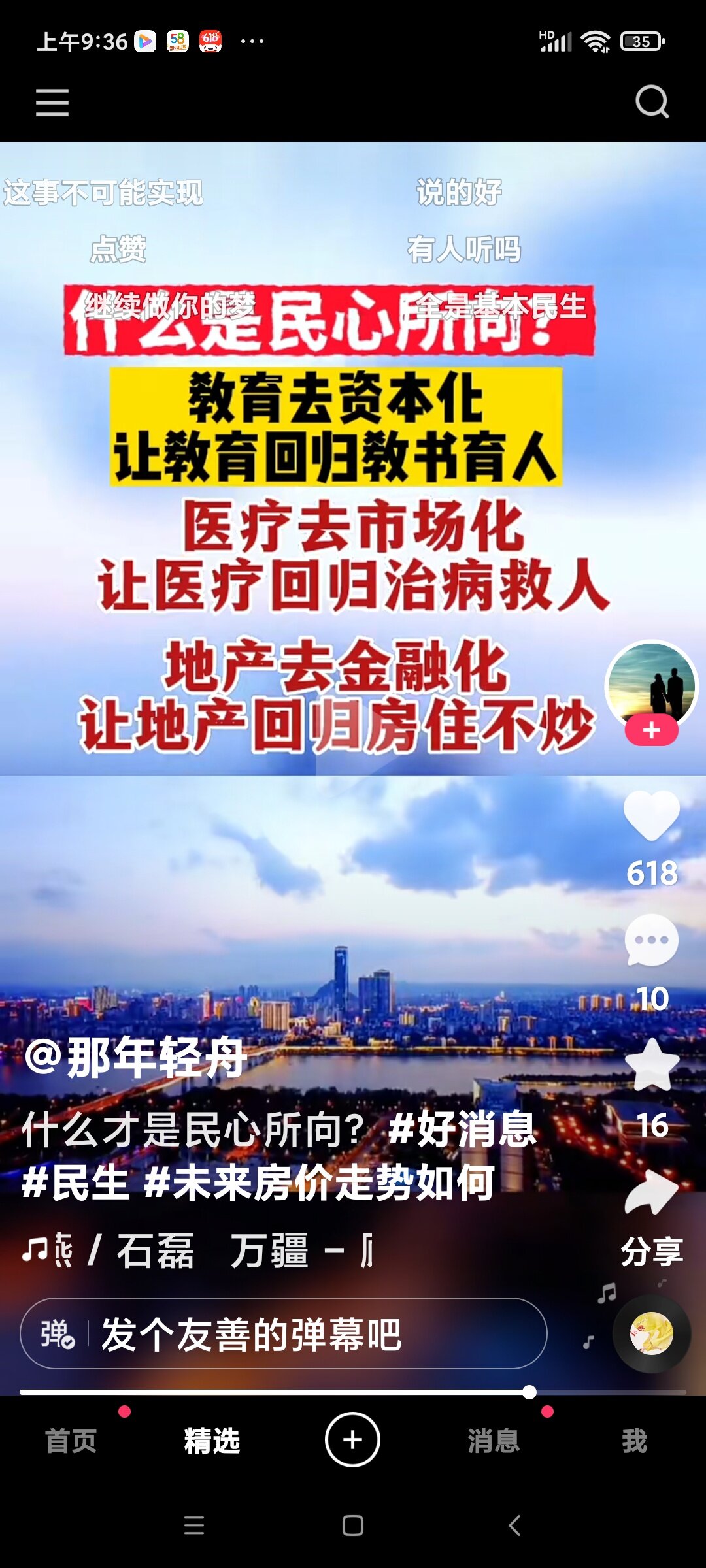Screen dimensions: 706x1568
Task: Switch to the 首页 tab
Action: 71,1441
